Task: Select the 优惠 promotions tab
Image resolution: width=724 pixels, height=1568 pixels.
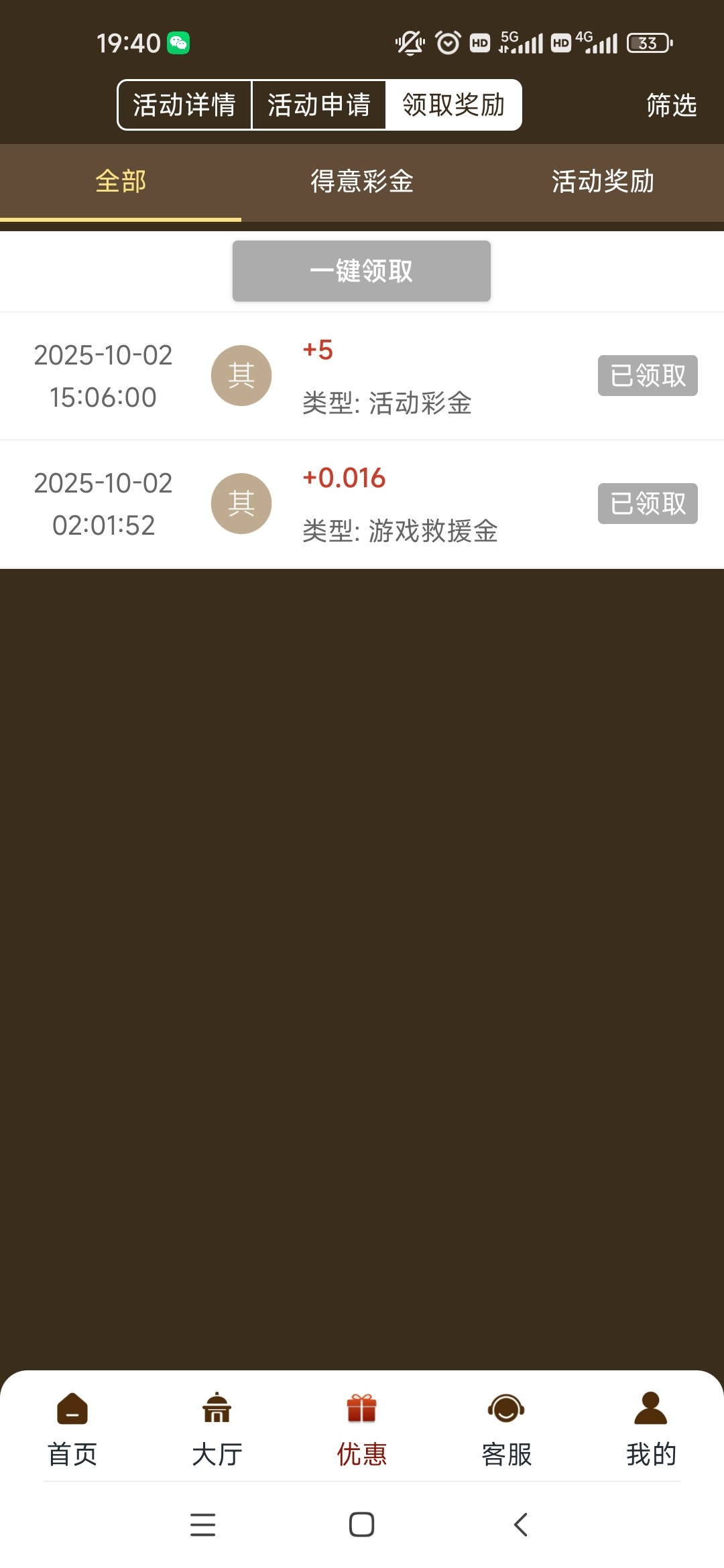Action: (362, 1429)
